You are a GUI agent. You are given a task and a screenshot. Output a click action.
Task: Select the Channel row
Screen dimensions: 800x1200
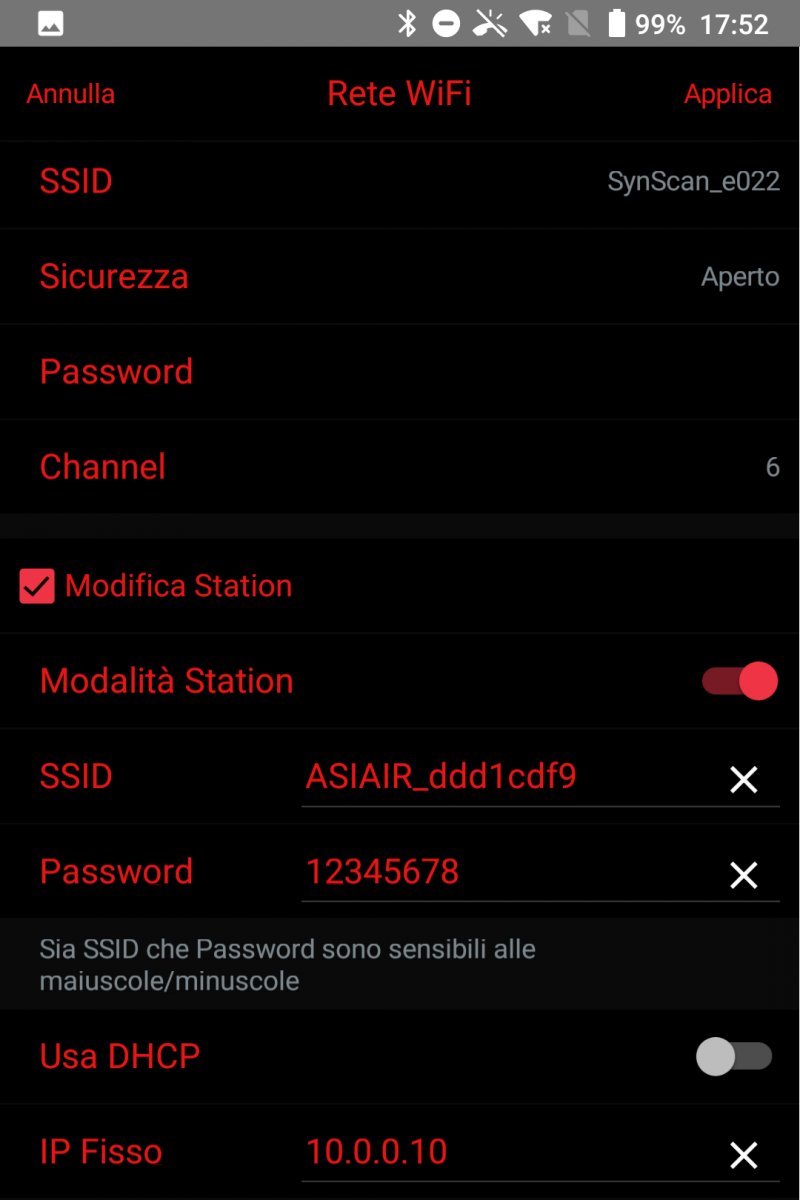click(x=400, y=467)
